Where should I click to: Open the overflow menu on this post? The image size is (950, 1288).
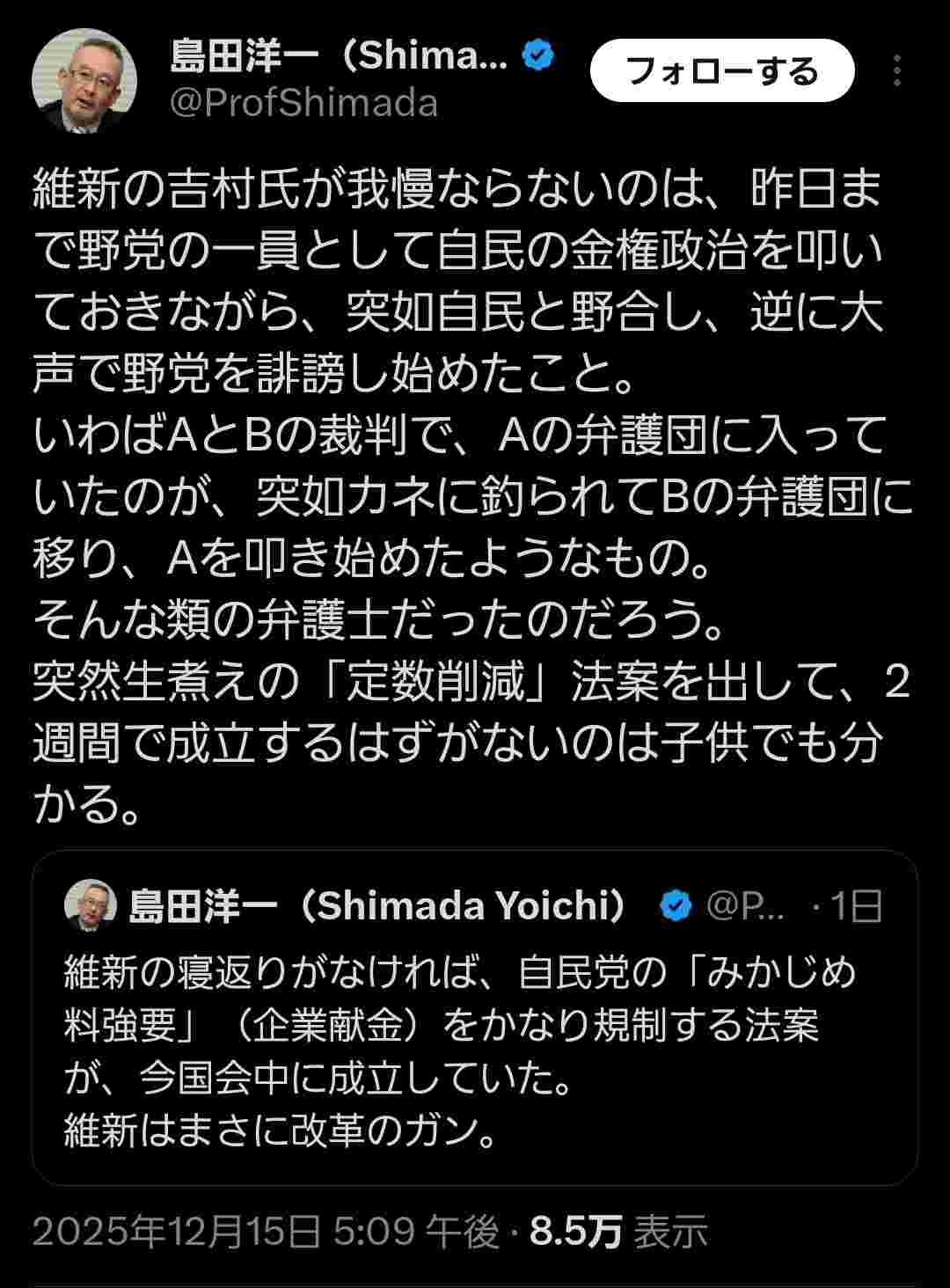(896, 70)
